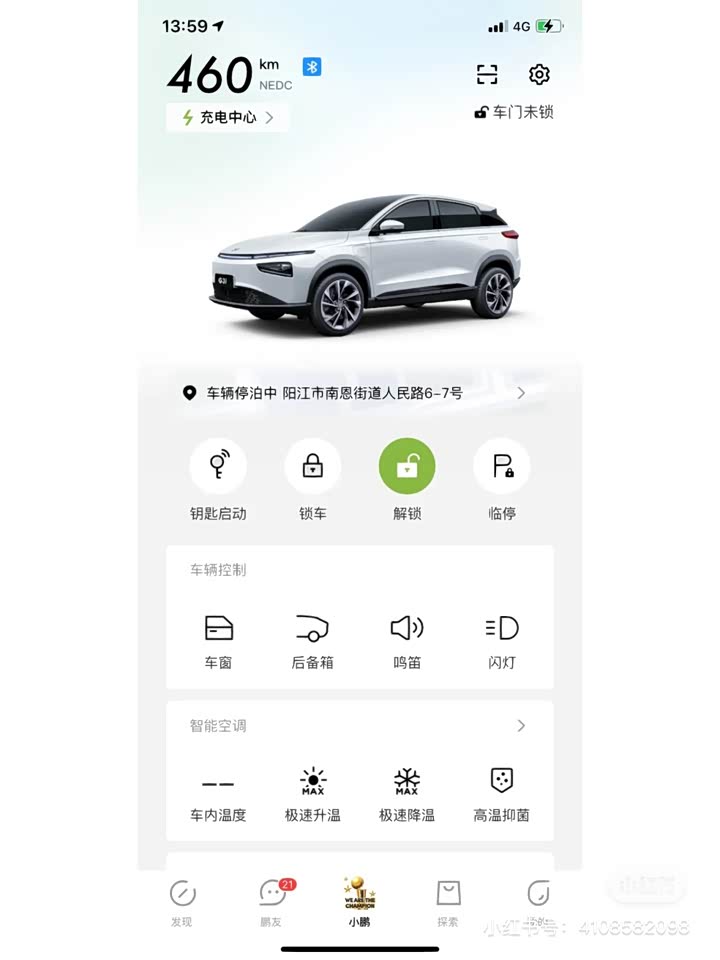This screenshot has width=720, height=960.
Task: Tap 钥匙启动 key start button
Action: tap(218, 467)
